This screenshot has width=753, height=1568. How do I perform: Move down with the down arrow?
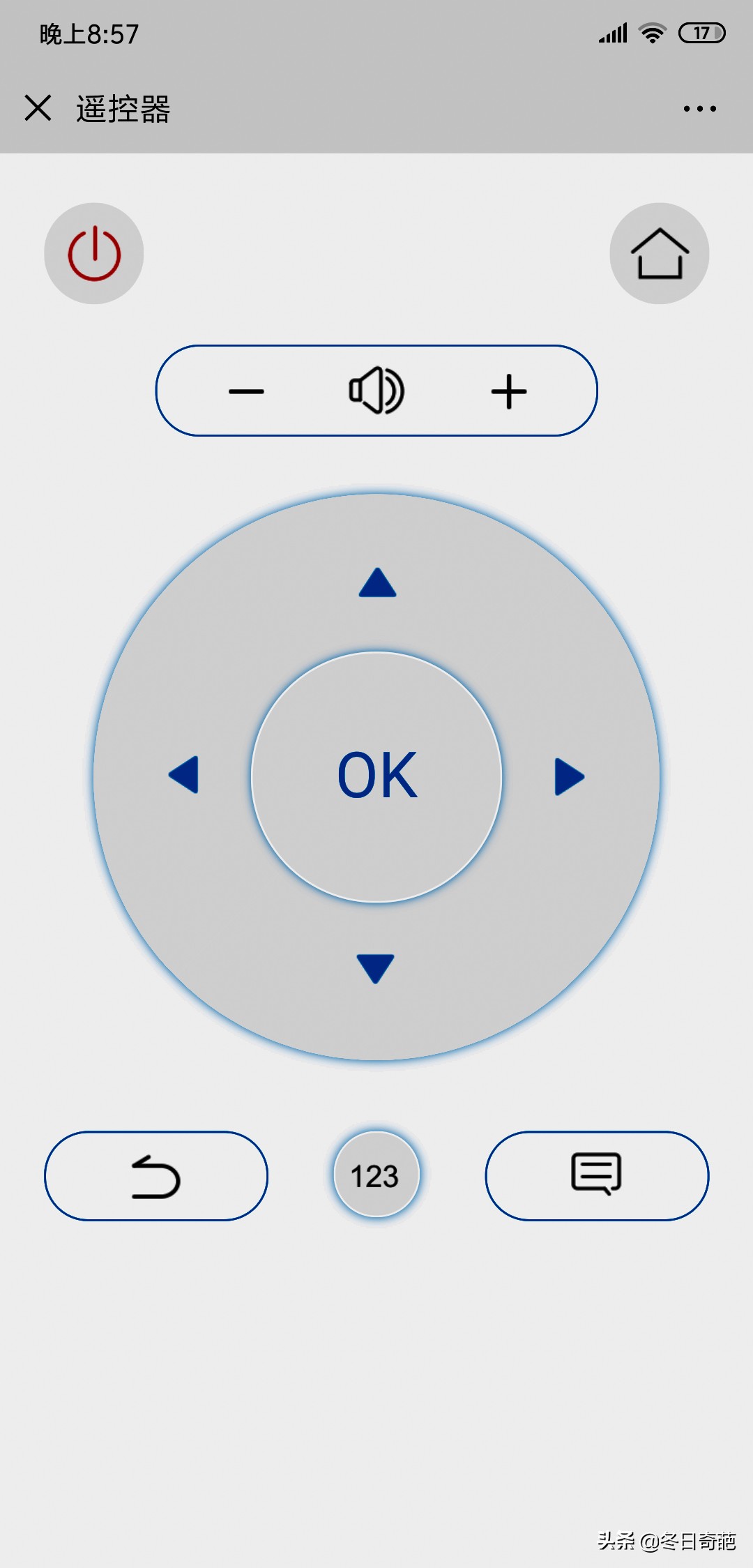(x=376, y=968)
